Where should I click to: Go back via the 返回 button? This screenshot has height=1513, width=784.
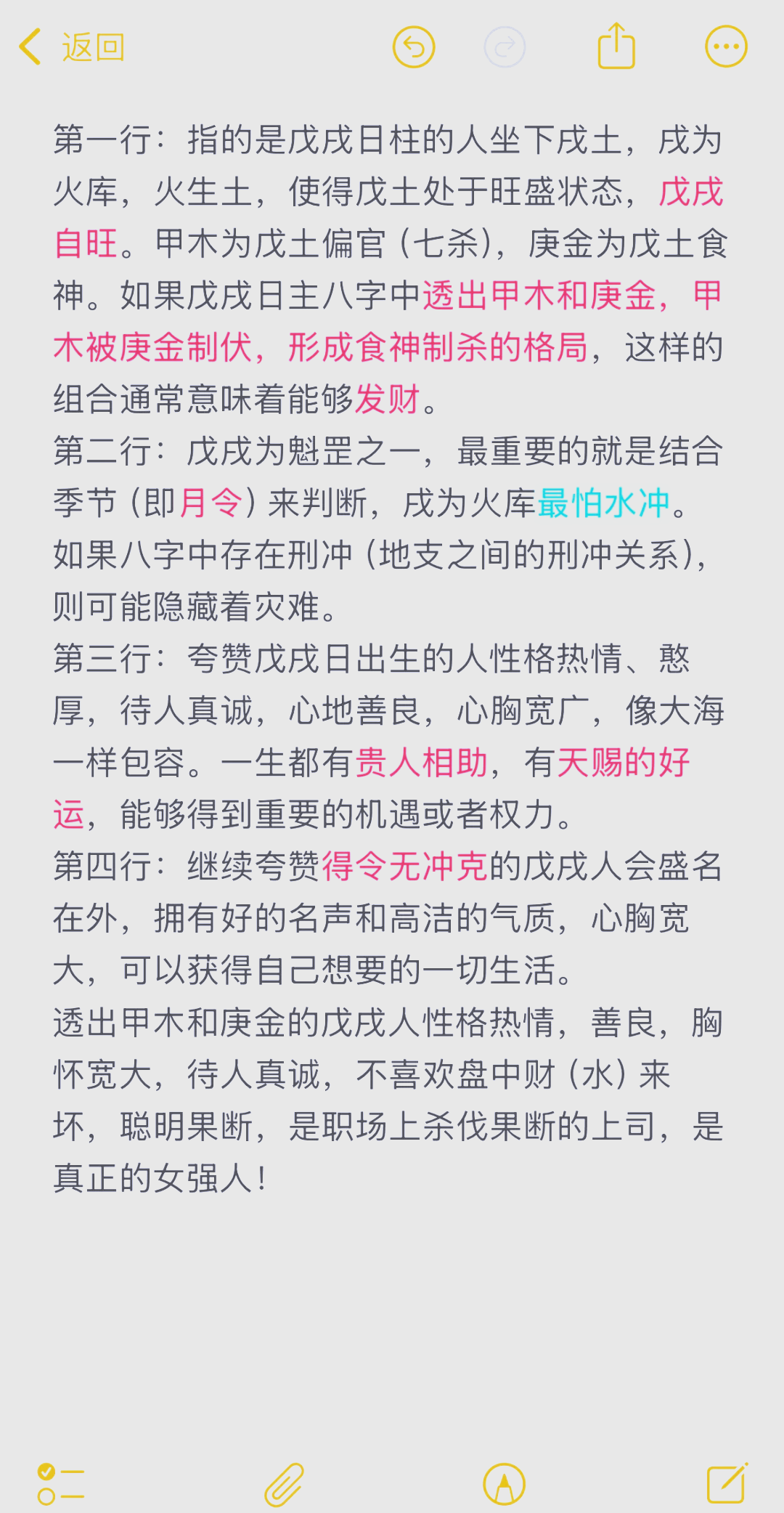72,47
